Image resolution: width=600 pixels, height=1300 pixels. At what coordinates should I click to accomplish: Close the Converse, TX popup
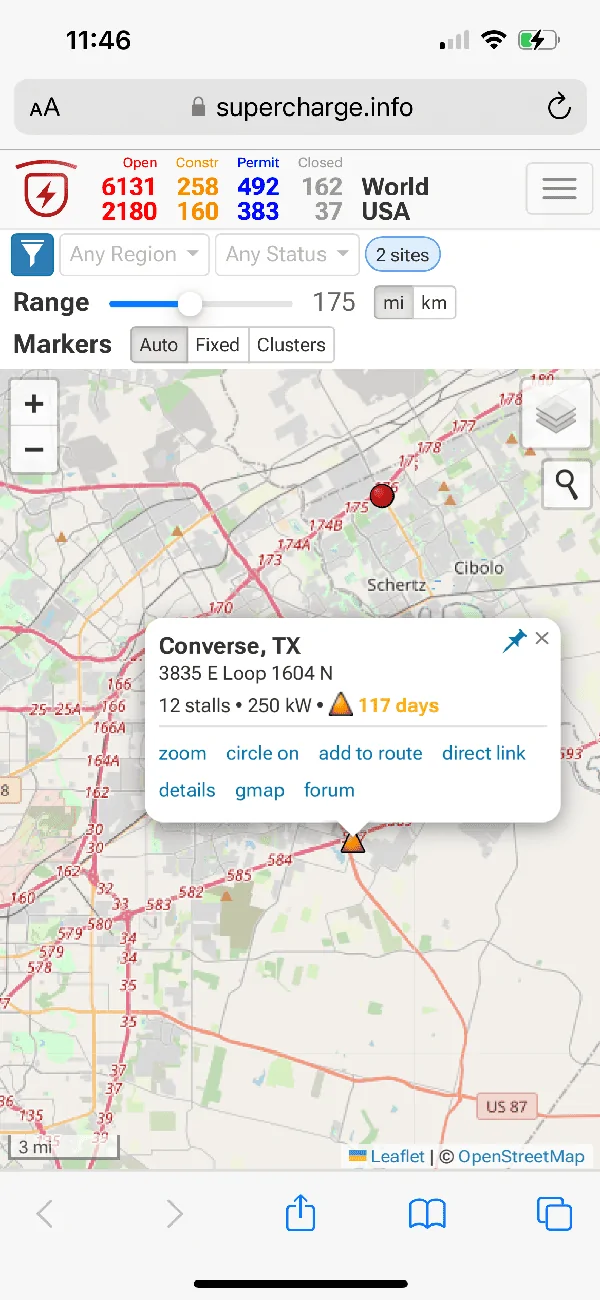542,638
